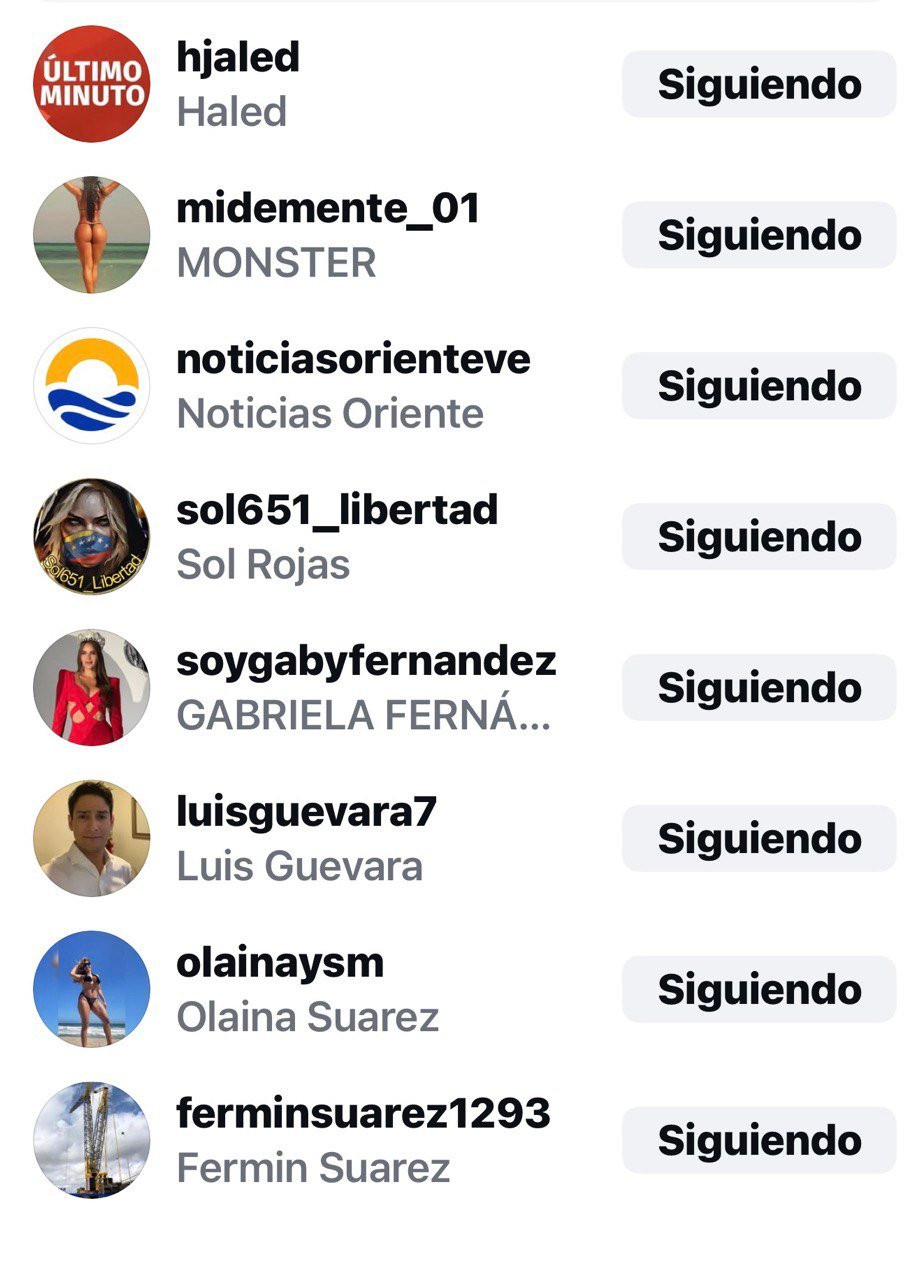Unfollow luisguevara7 using Siguiendo button
The width and height of the screenshot is (922, 1280).
click(x=759, y=839)
